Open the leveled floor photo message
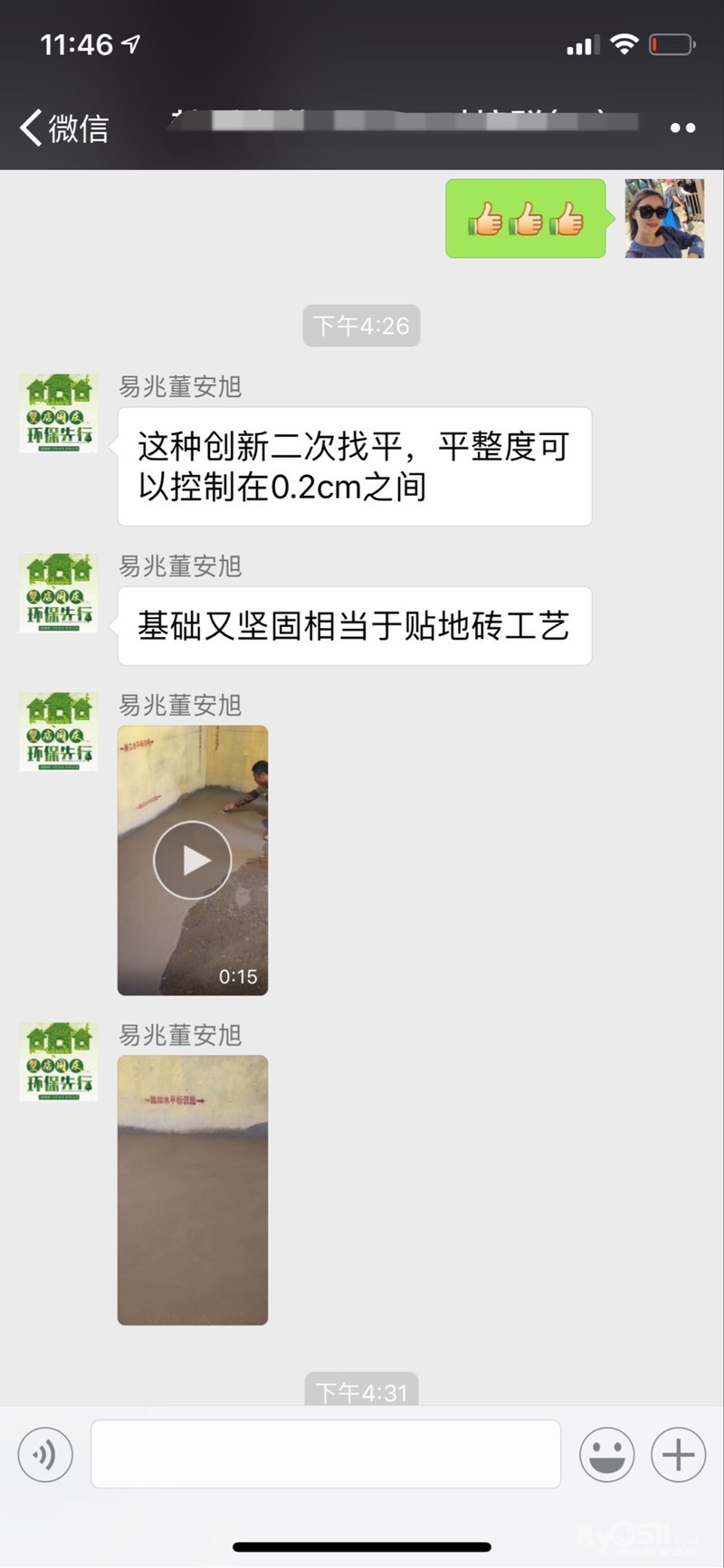 coord(193,1190)
